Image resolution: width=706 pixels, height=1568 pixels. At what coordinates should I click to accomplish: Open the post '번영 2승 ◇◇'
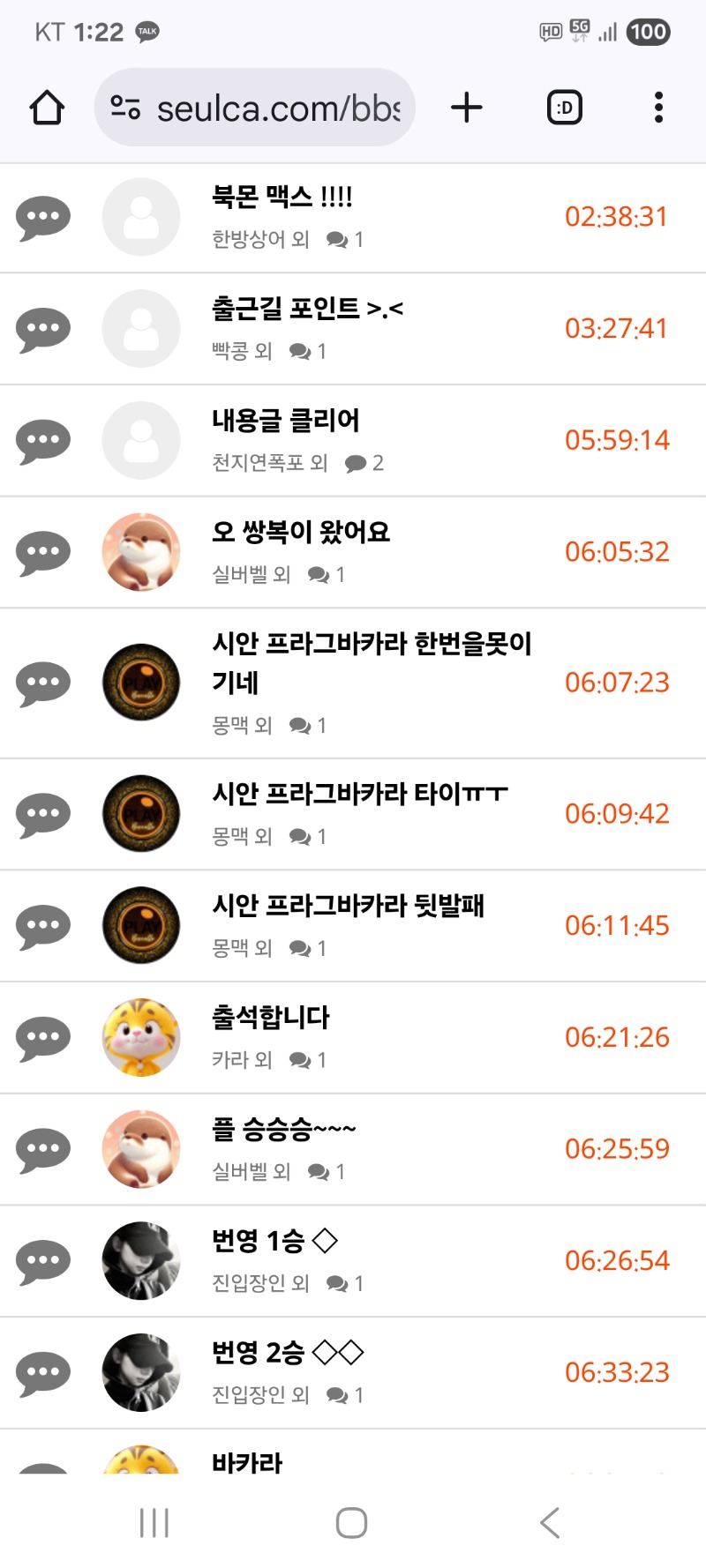tap(288, 1353)
